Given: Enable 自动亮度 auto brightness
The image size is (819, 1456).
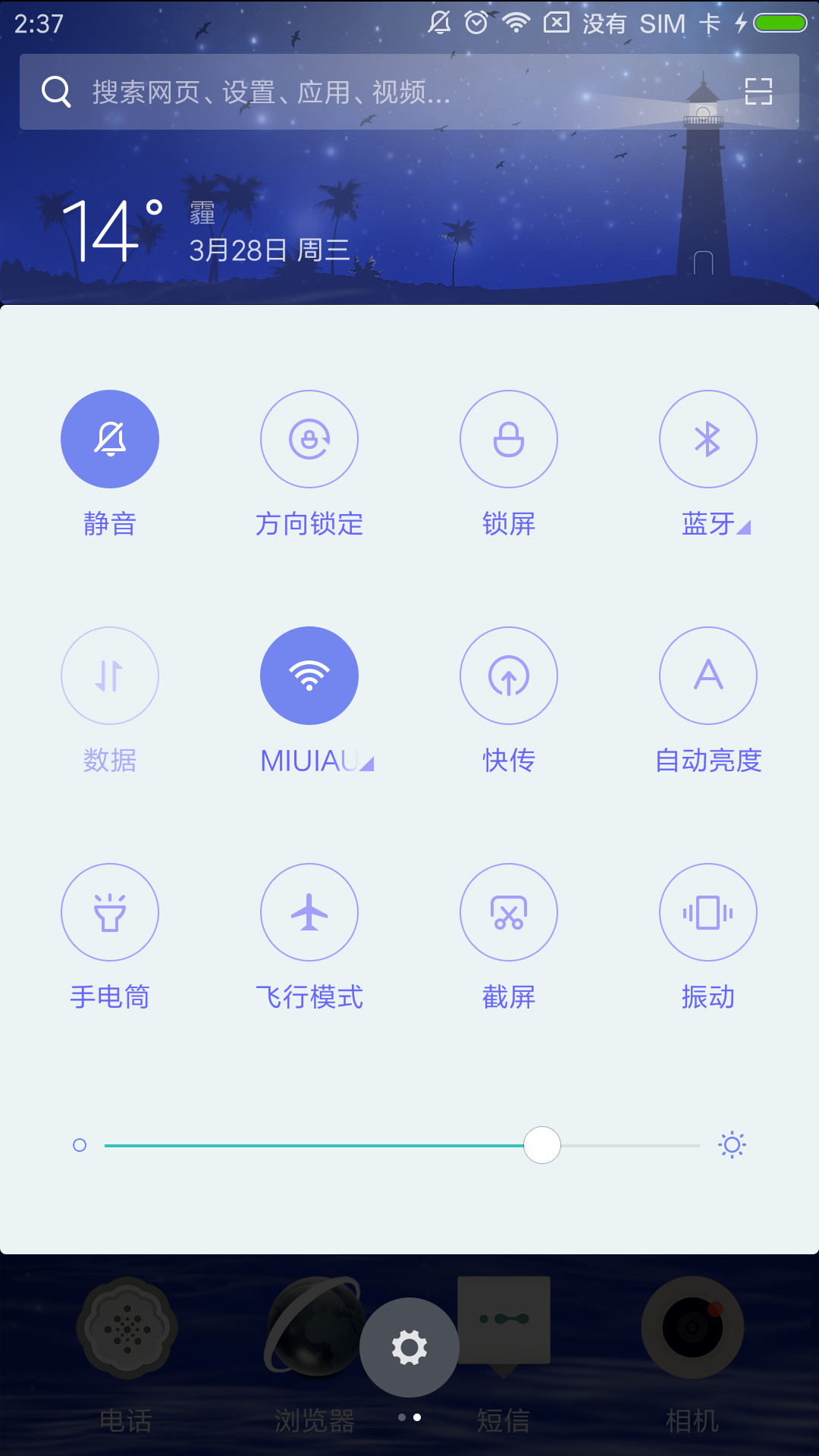Looking at the screenshot, I should pos(708,676).
